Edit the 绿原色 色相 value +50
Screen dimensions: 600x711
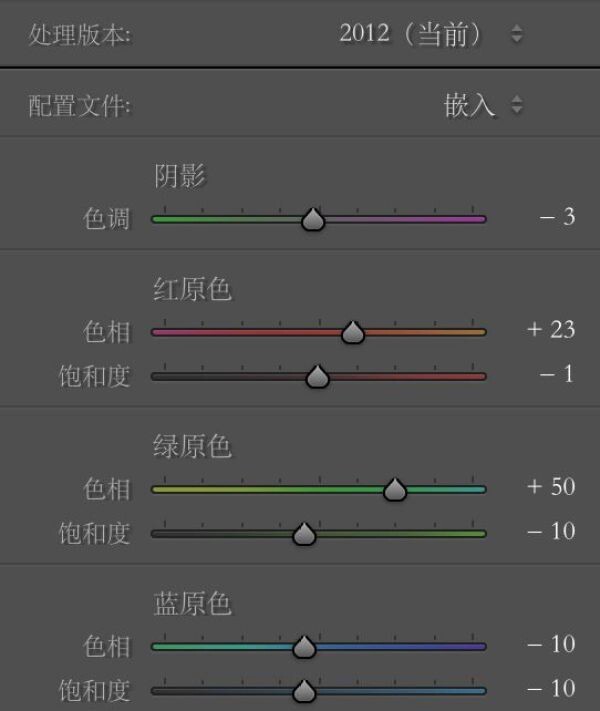pyautogui.click(x=551, y=487)
